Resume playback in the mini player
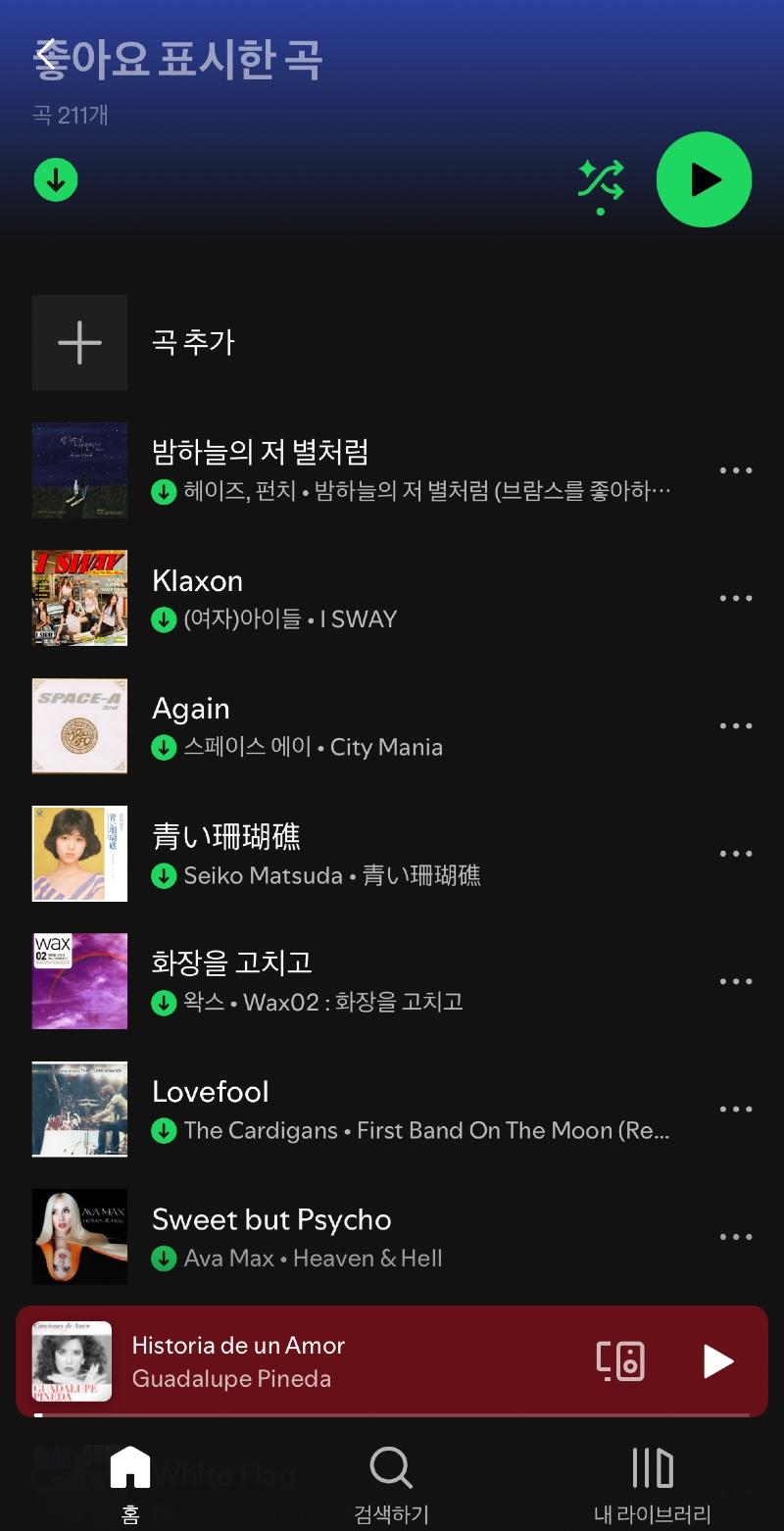This screenshot has width=784, height=1531. (717, 1361)
